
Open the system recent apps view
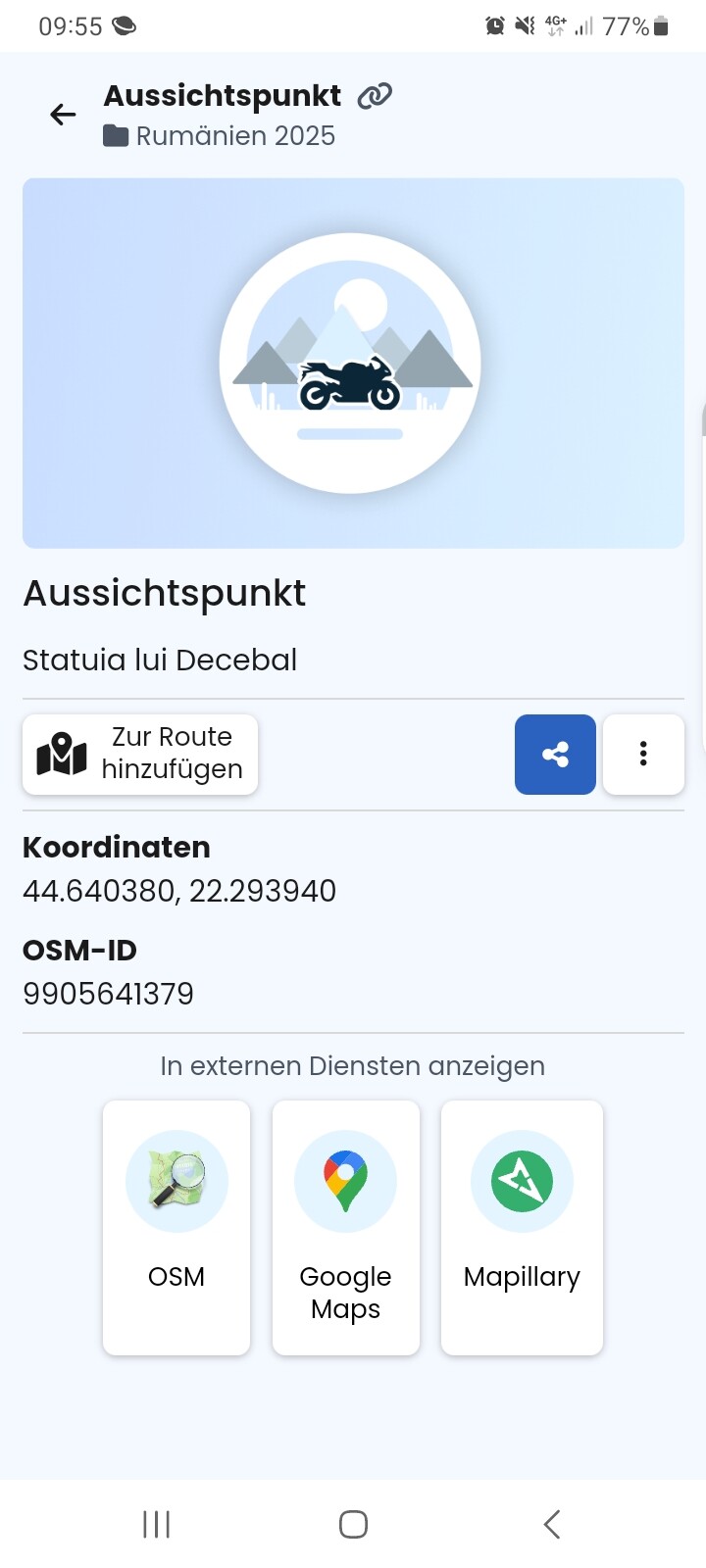pyautogui.click(x=157, y=1524)
